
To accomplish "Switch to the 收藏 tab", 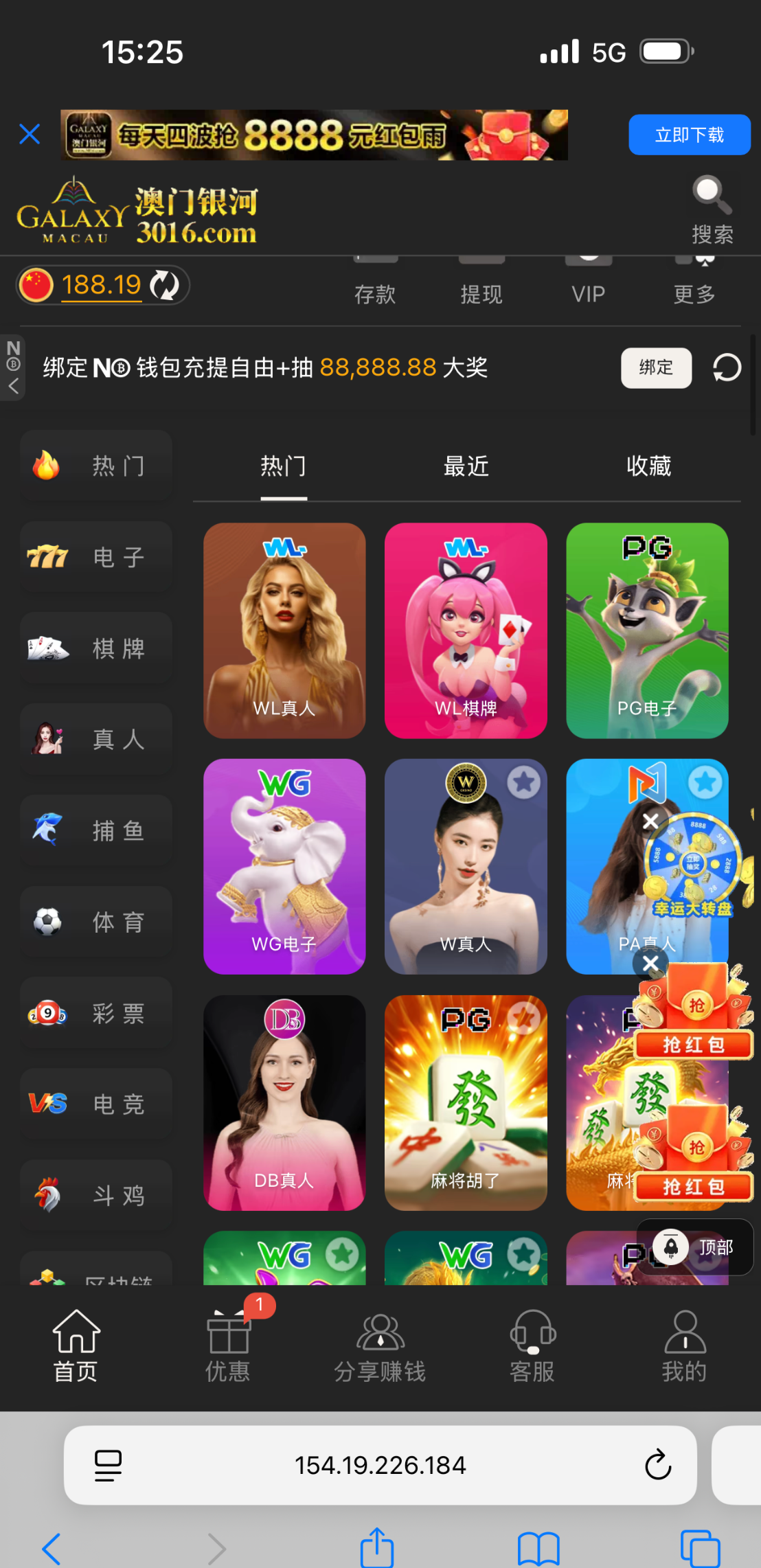I will tap(648, 466).
